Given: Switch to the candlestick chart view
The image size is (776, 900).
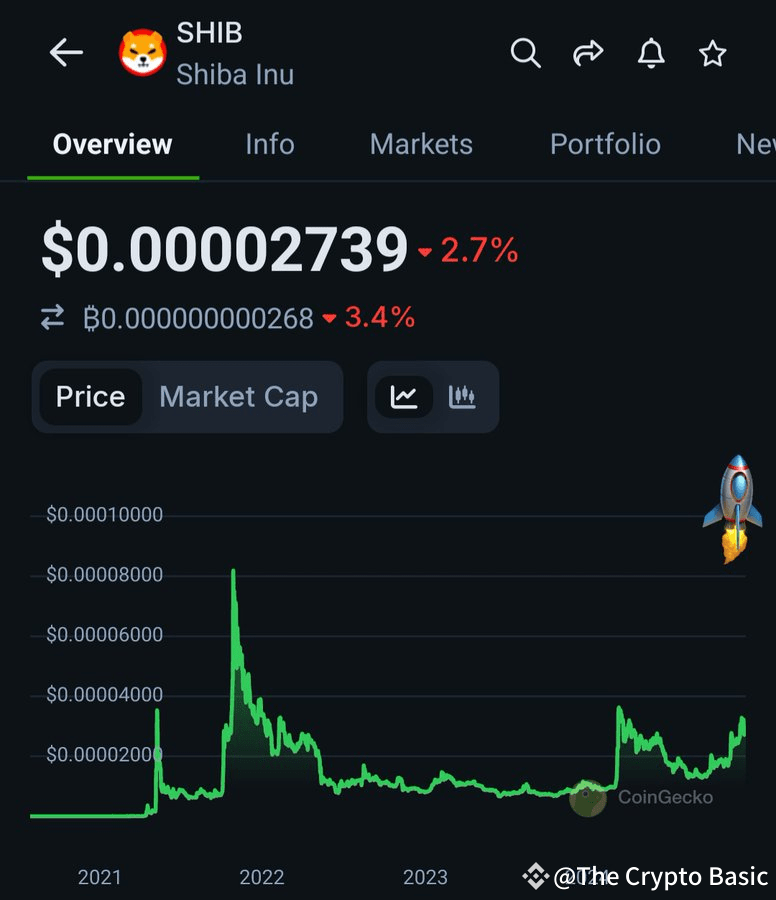Looking at the screenshot, I should 461,397.
